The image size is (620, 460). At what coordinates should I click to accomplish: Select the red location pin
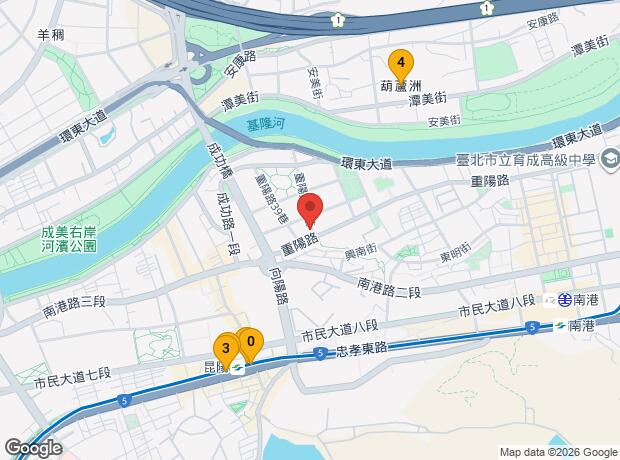tap(311, 212)
